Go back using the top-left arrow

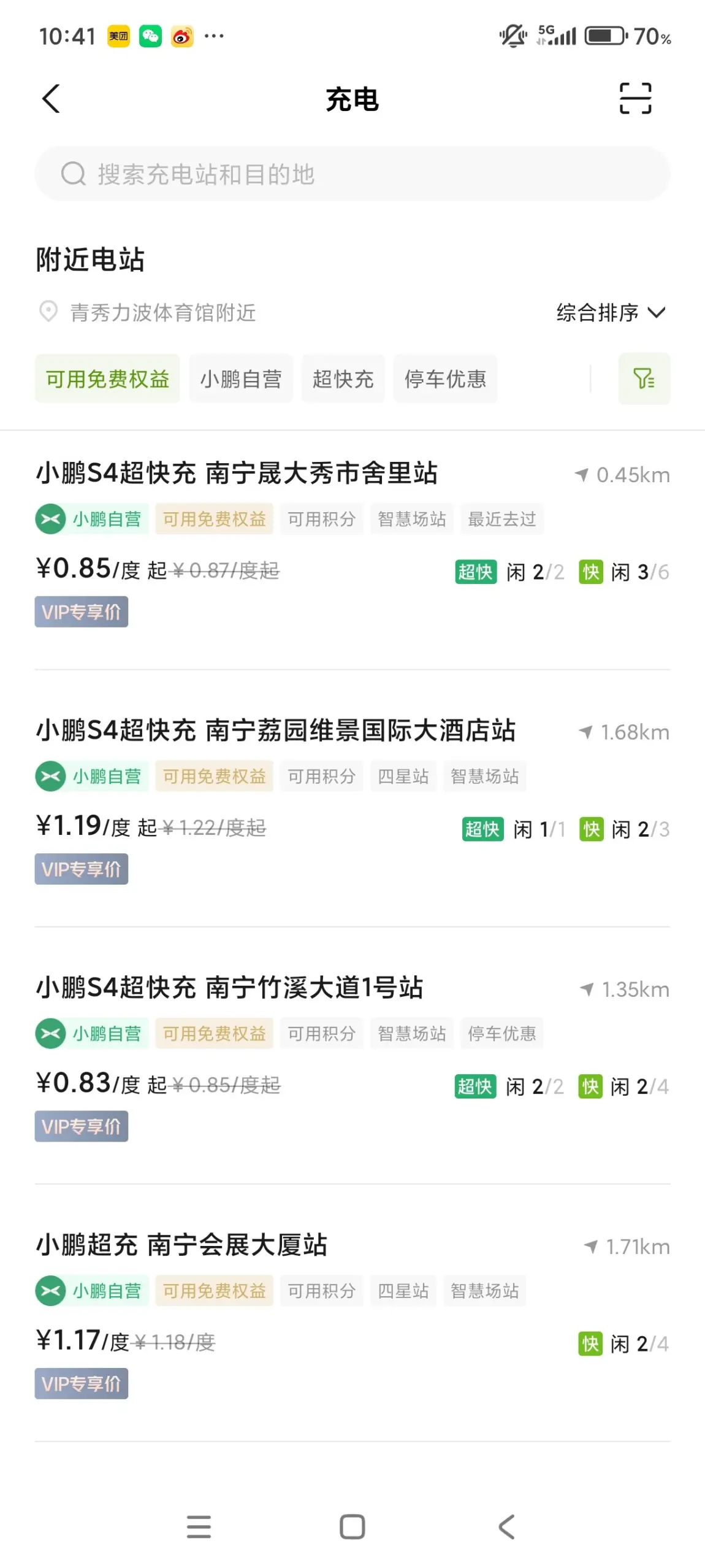pyautogui.click(x=51, y=99)
